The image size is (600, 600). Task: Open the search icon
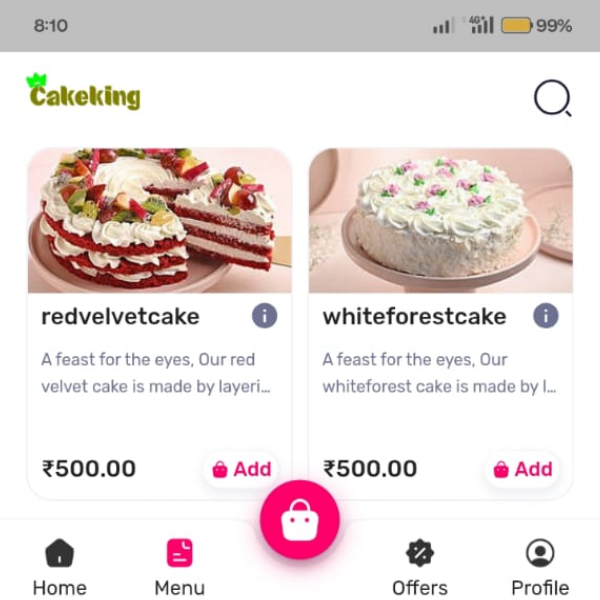552,98
